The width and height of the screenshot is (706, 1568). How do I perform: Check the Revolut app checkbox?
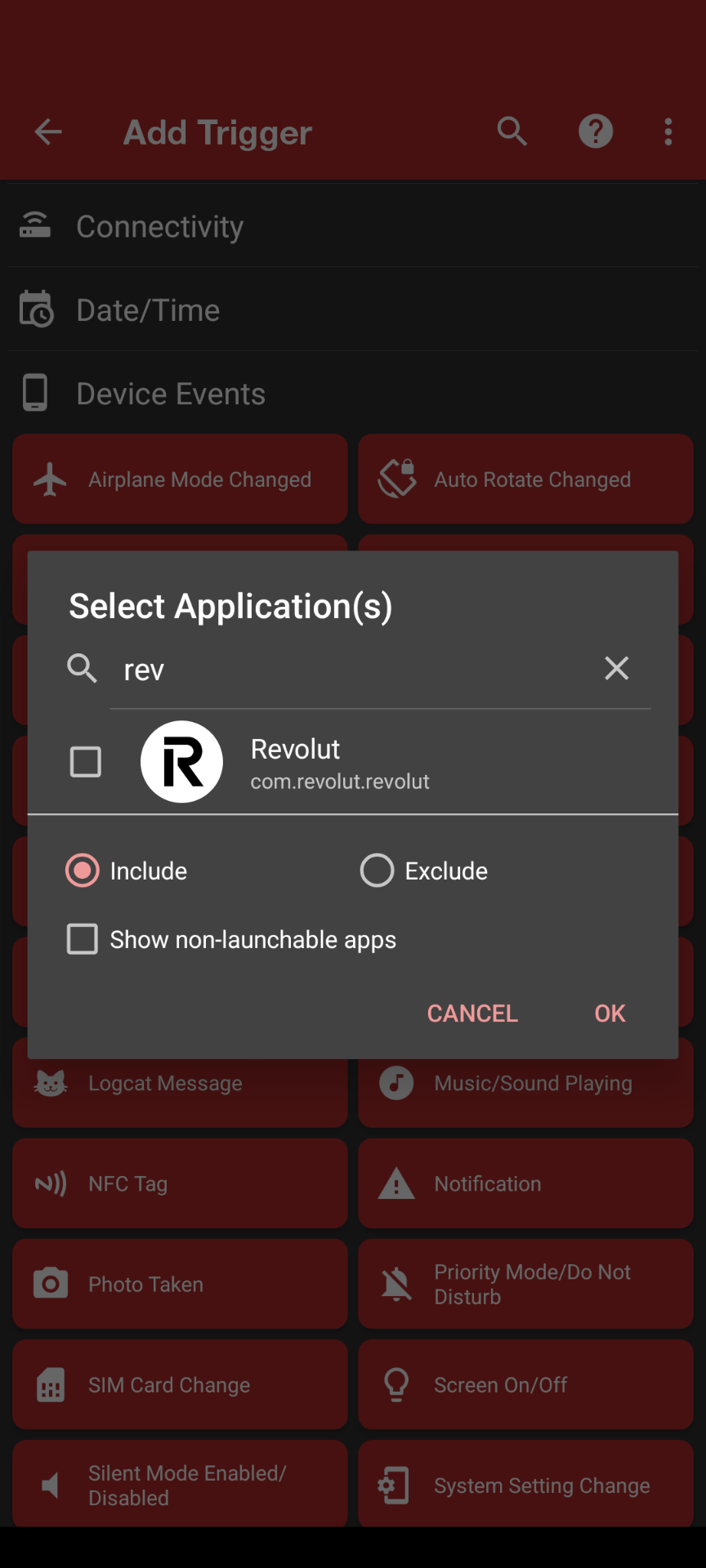tap(86, 762)
